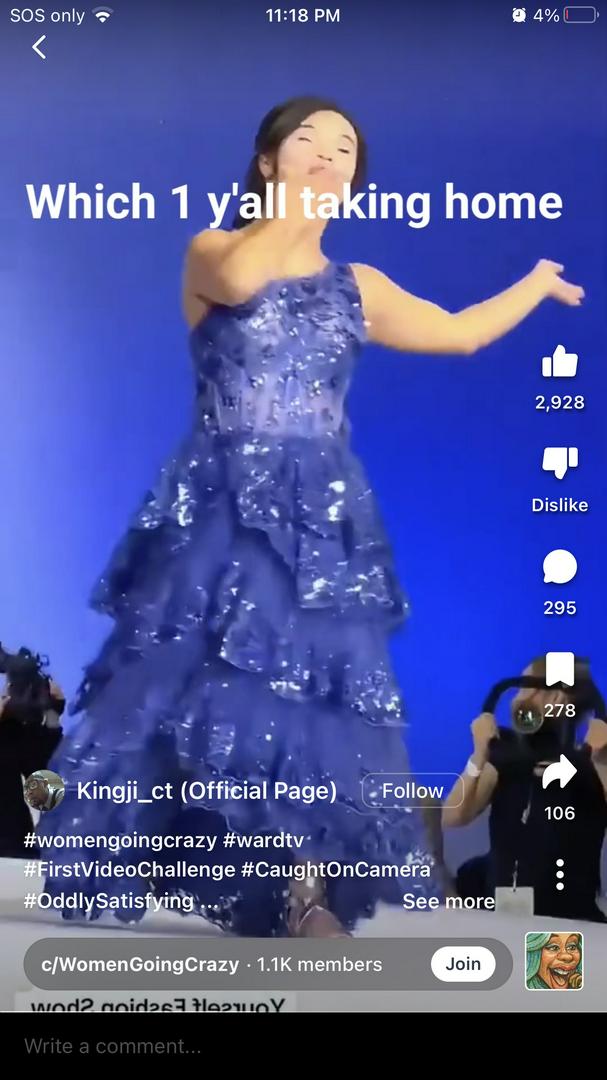Screen dimensions: 607x1080
Task: Go back using the top-left arrow
Action: (39, 47)
